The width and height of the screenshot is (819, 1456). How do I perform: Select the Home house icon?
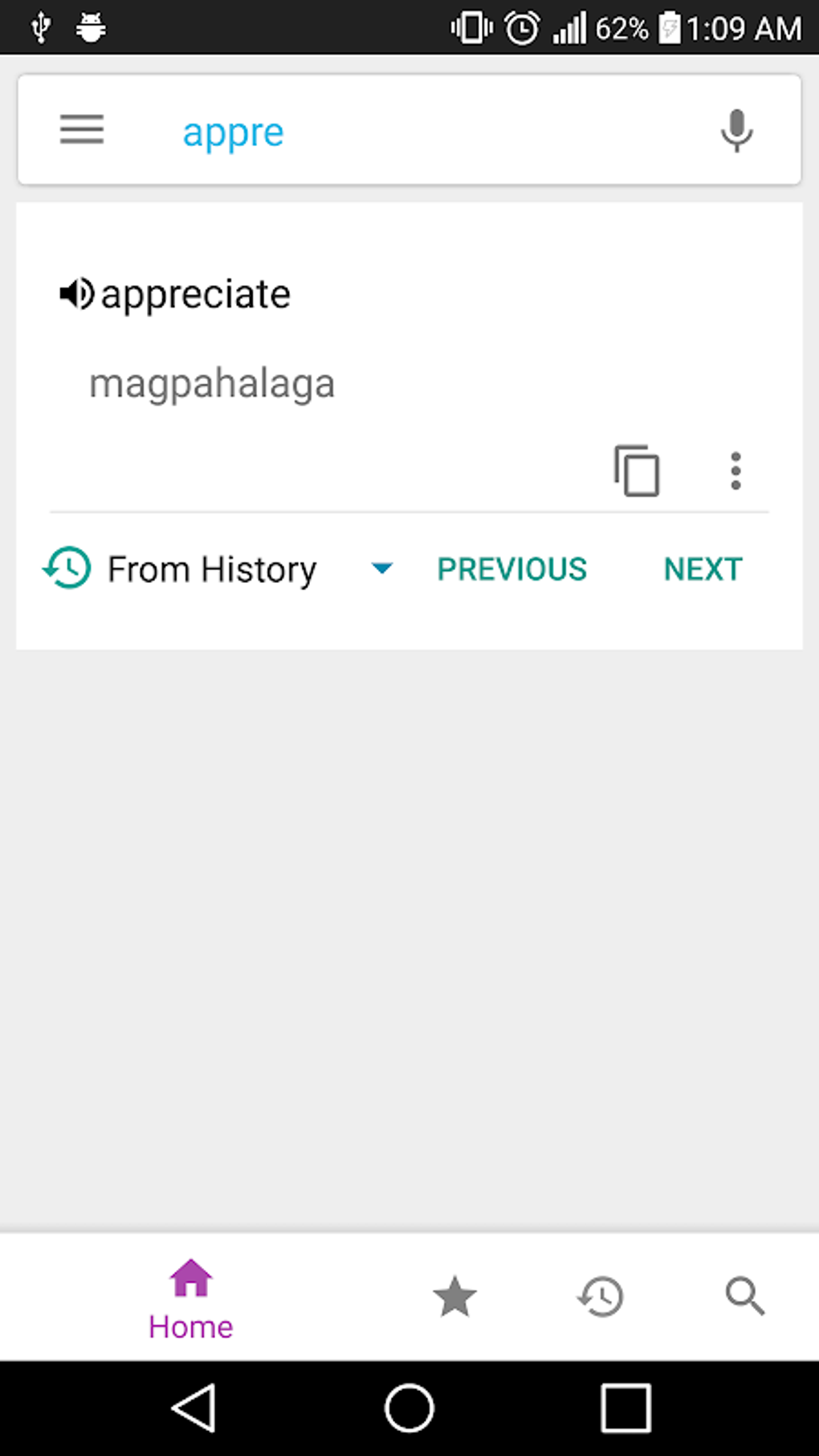(189, 1285)
